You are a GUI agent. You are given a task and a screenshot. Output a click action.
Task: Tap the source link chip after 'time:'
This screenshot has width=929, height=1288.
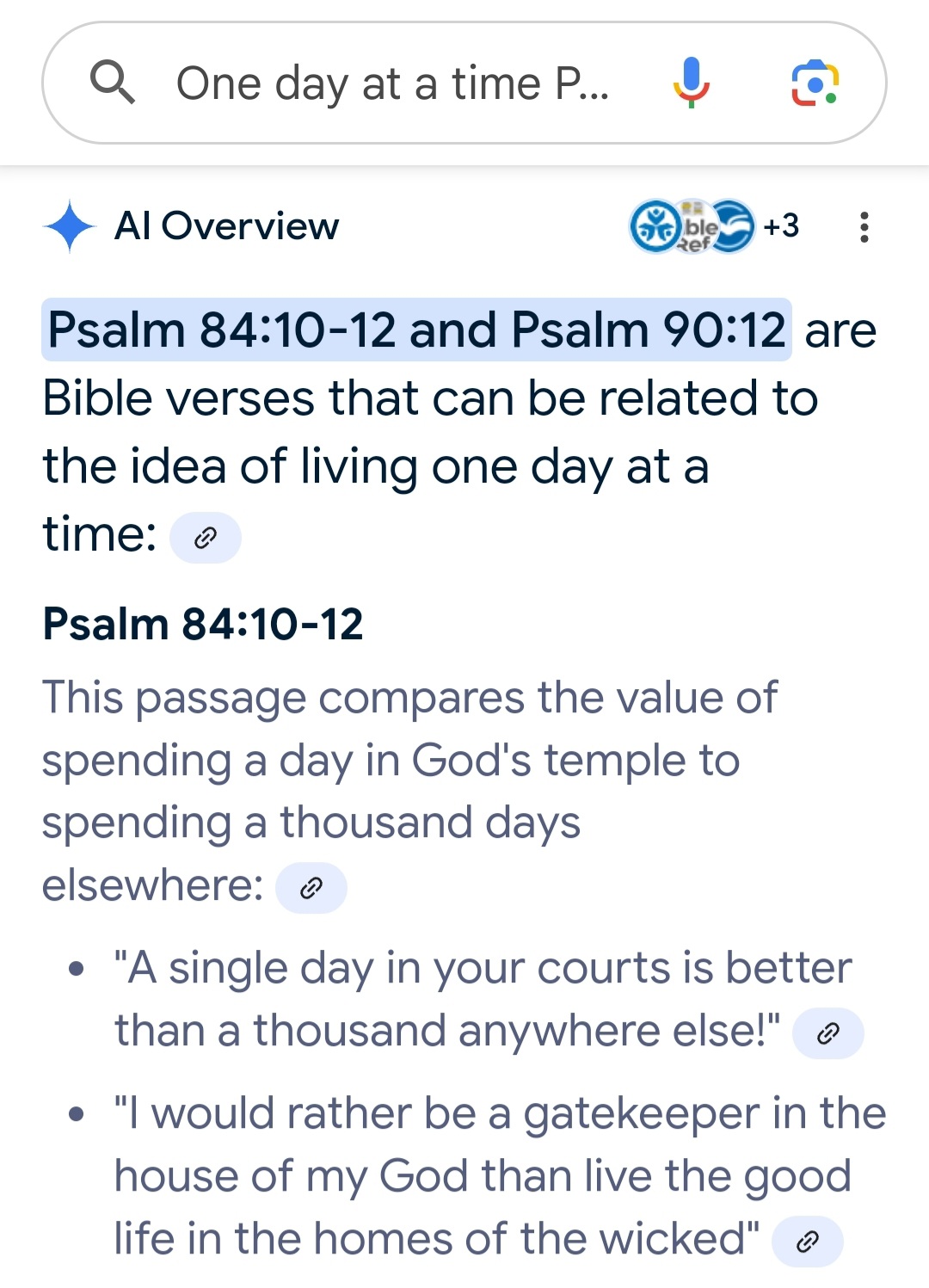point(205,539)
